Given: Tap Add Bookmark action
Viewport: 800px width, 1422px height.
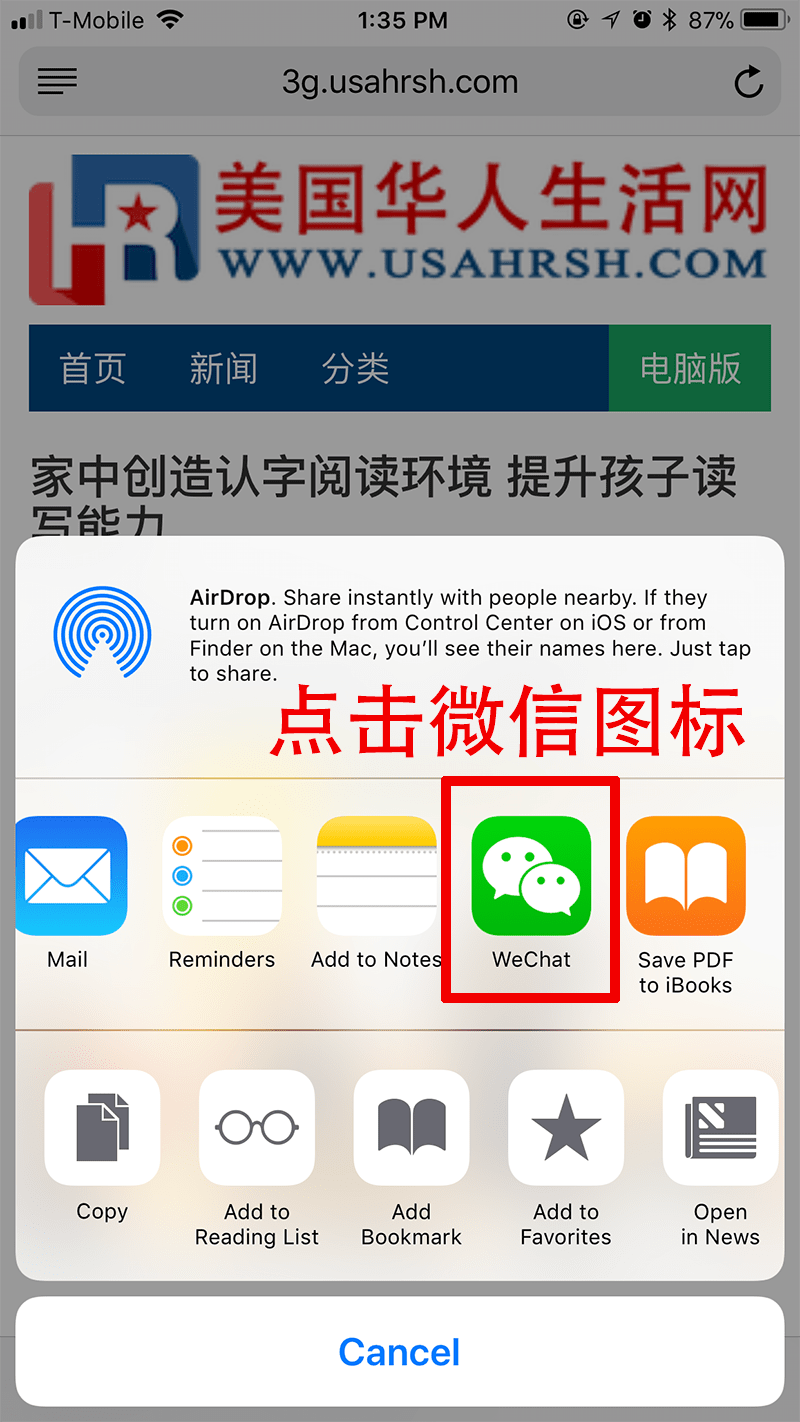Looking at the screenshot, I should [x=411, y=1128].
